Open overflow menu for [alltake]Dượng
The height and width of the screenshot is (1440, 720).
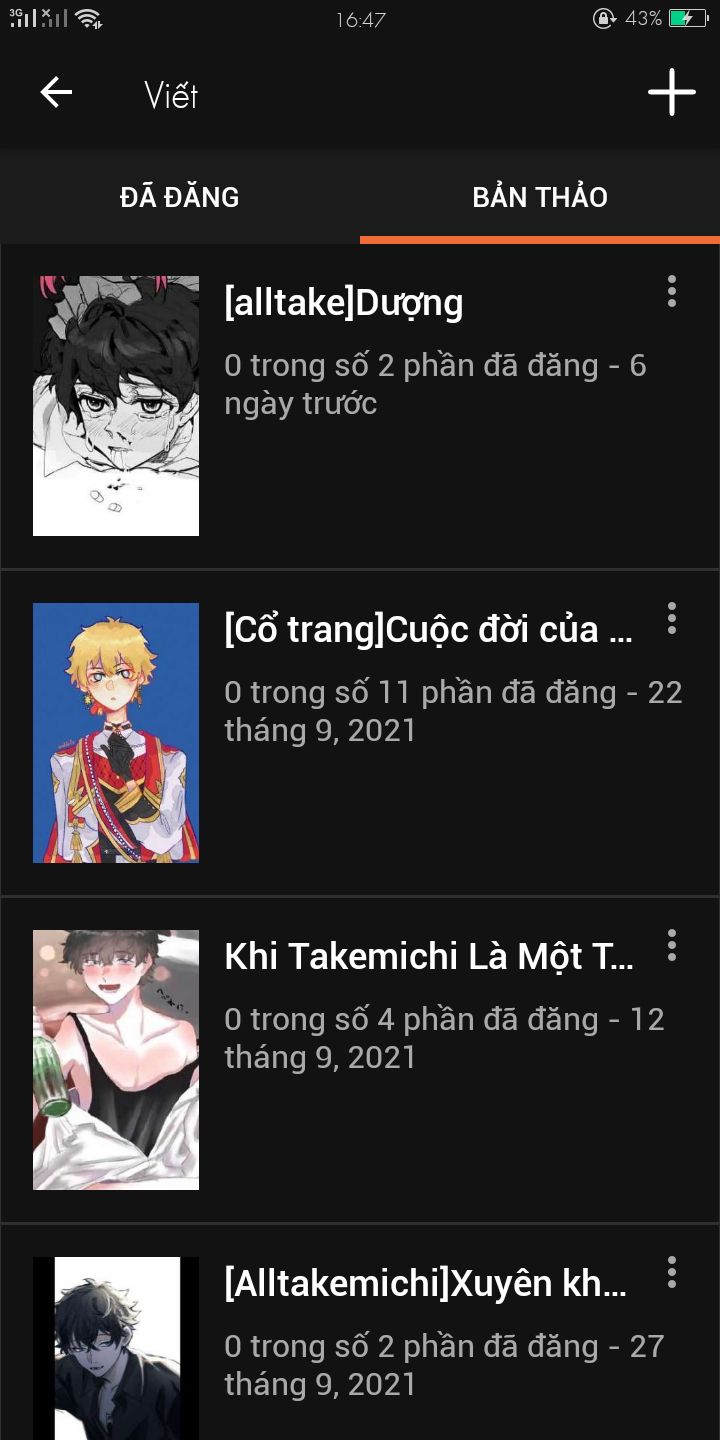click(671, 291)
